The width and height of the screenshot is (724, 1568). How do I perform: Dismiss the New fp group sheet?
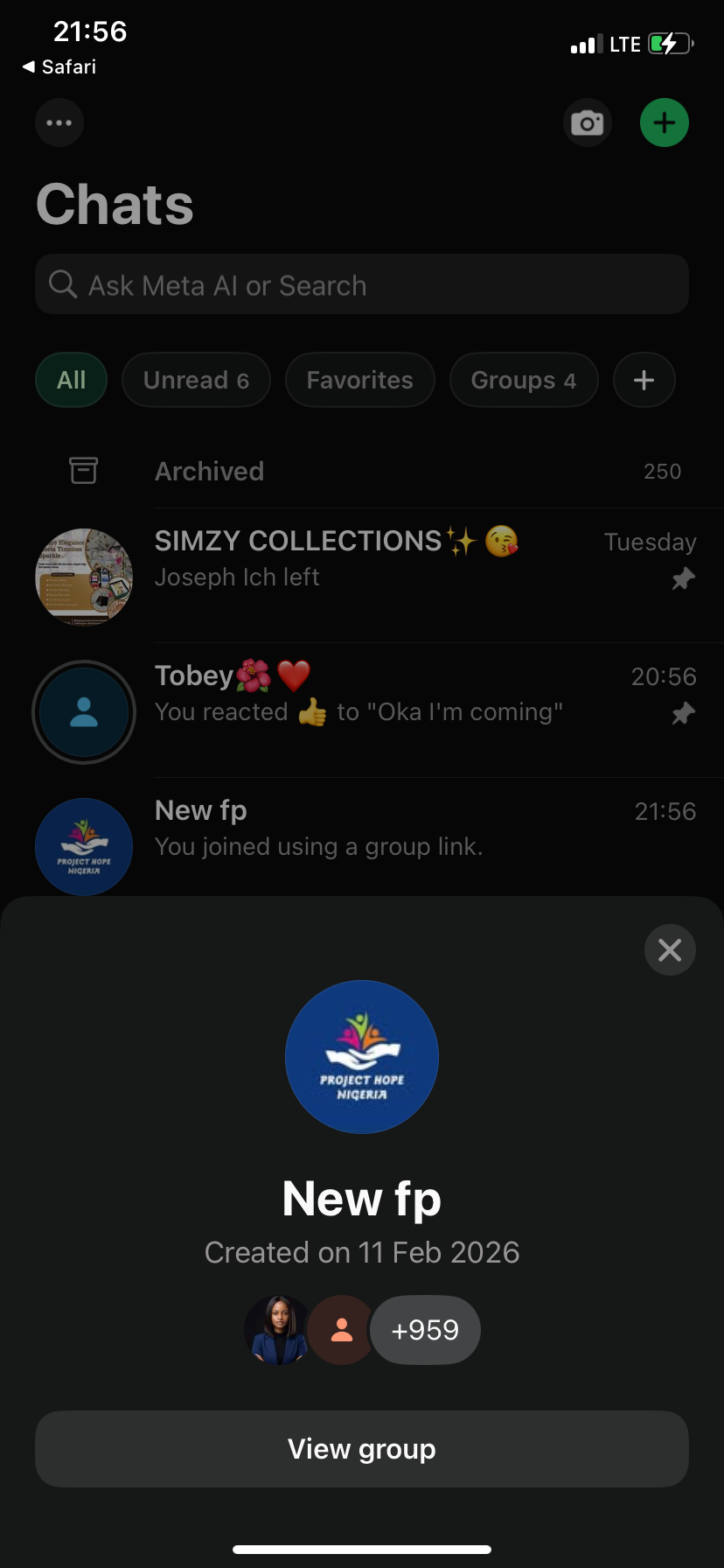pos(670,949)
